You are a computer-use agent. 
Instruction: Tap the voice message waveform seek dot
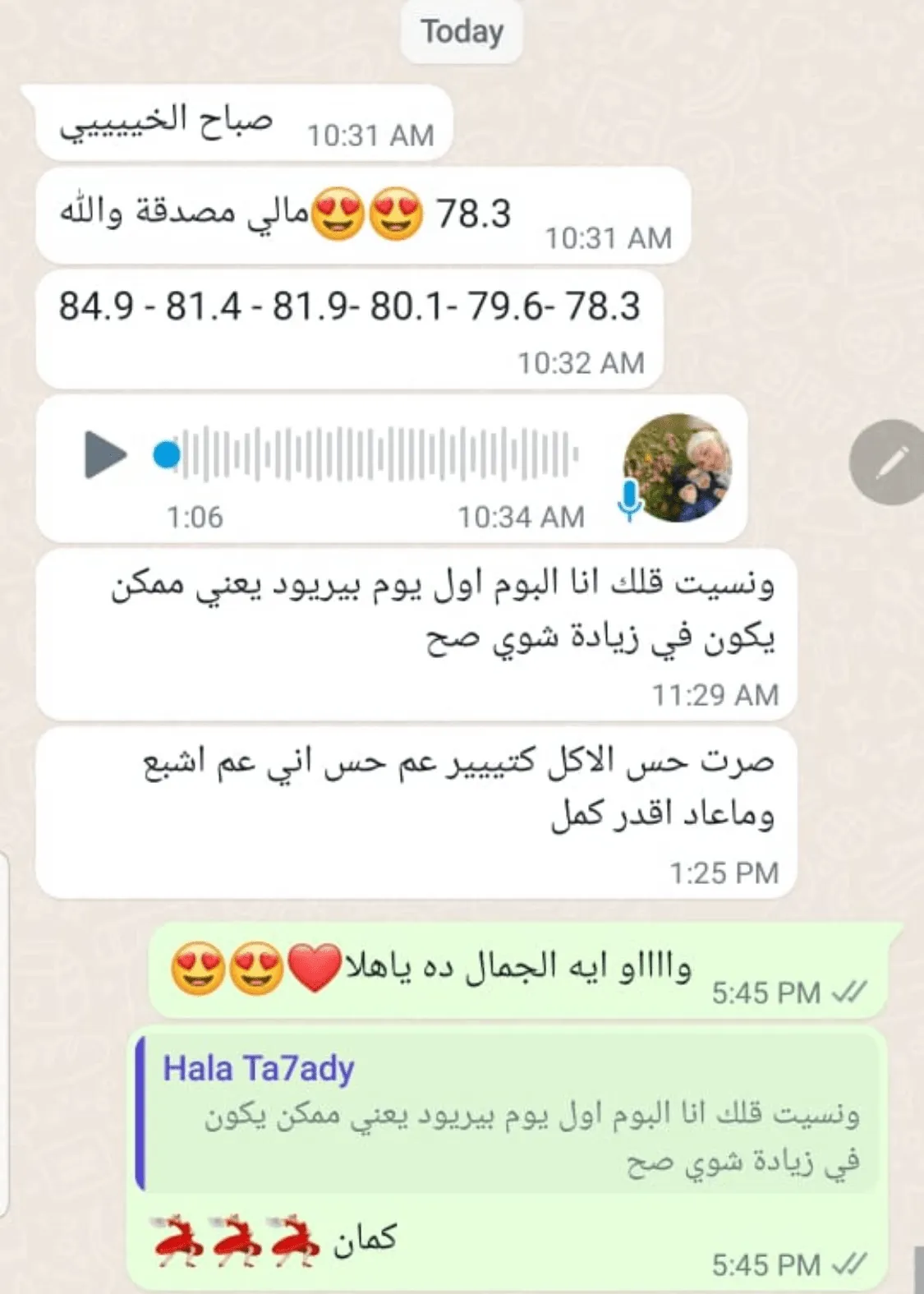167,454
